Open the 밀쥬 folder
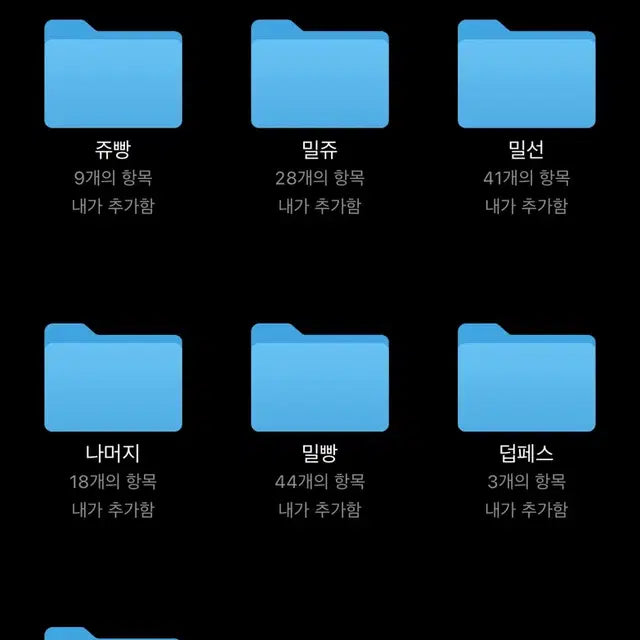 pyautogui.click(x=319, y=76)
